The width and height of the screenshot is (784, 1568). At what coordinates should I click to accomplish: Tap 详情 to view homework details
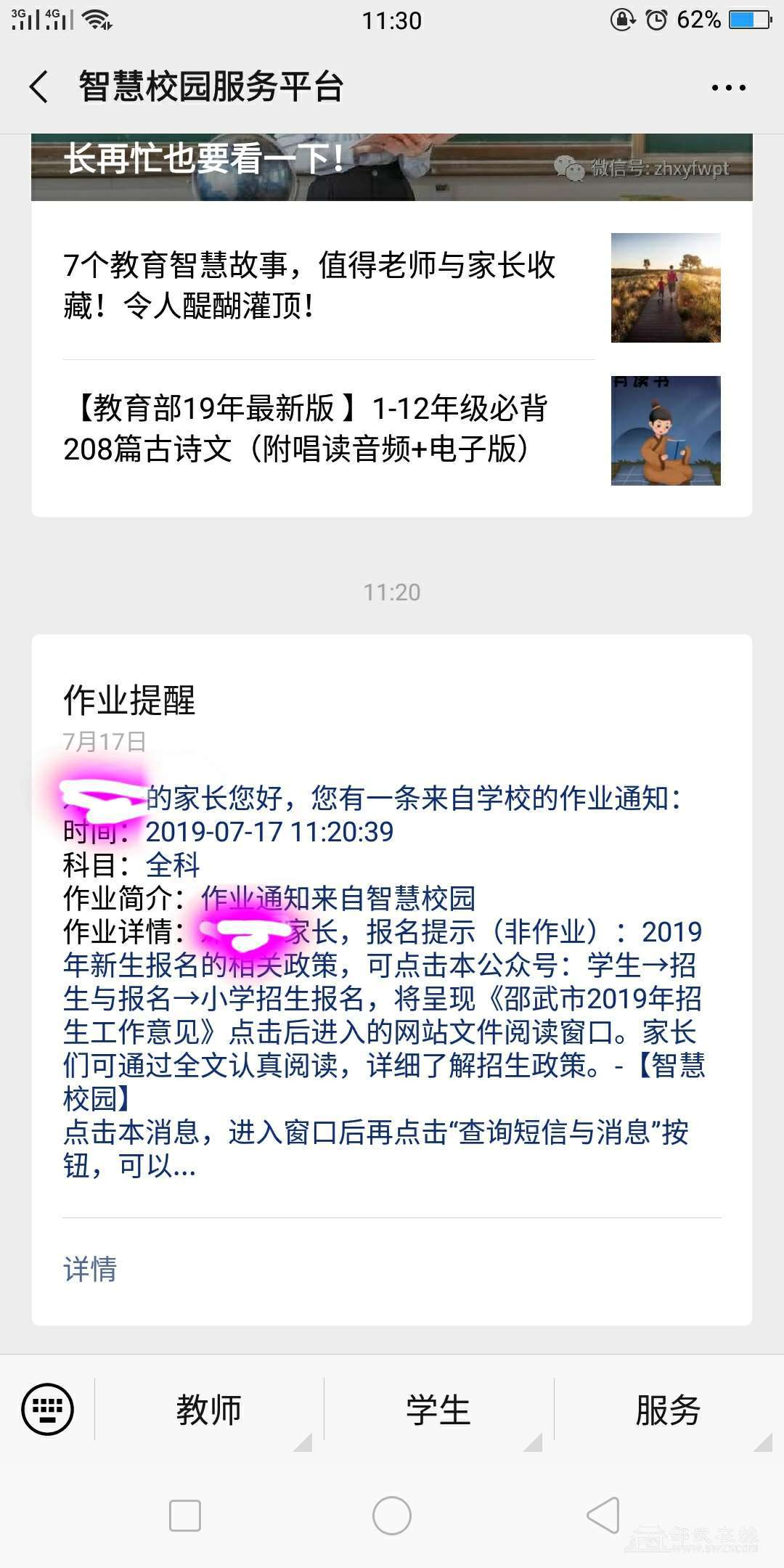(x=90, y=1269)
